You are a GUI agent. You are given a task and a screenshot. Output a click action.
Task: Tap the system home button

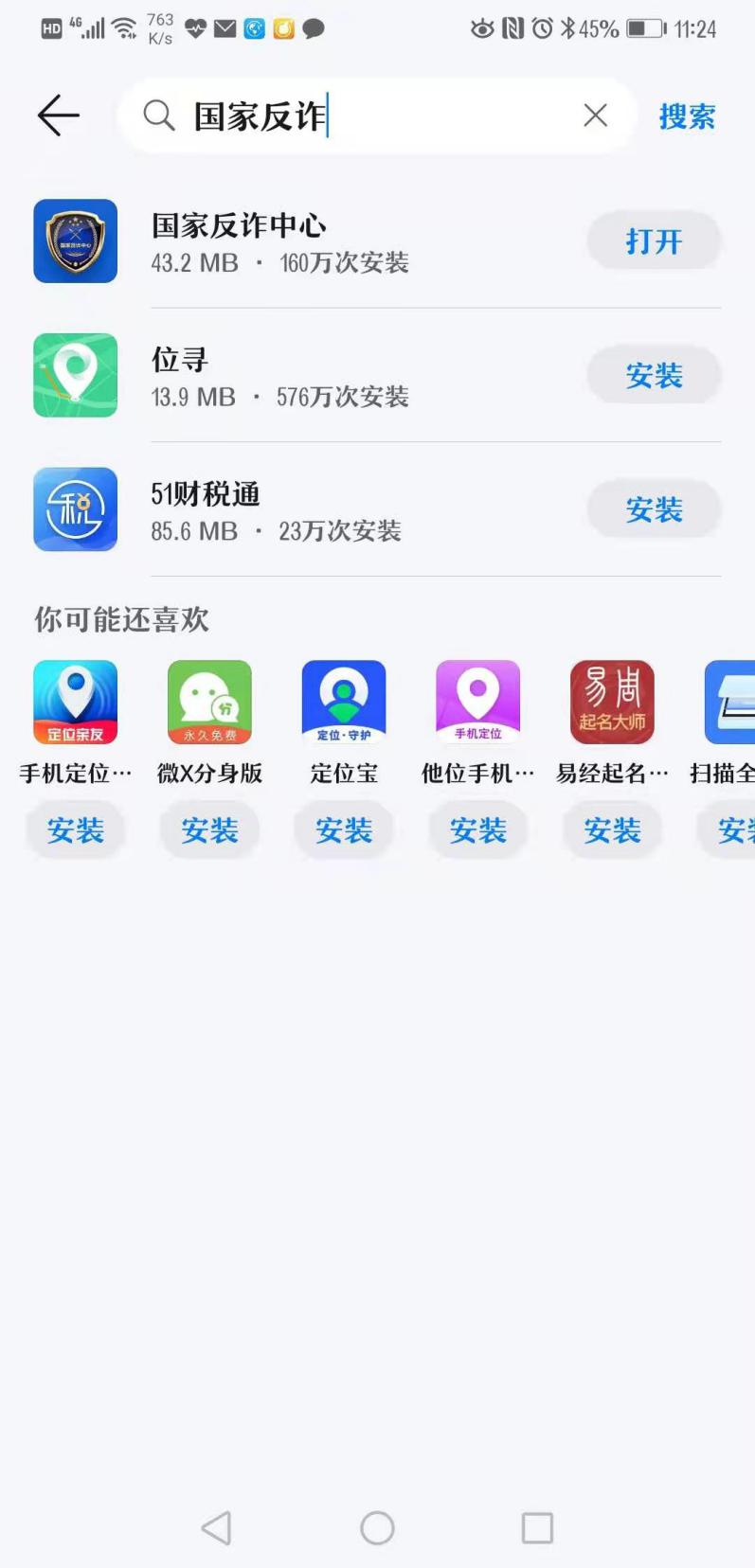coord(377,1527)
